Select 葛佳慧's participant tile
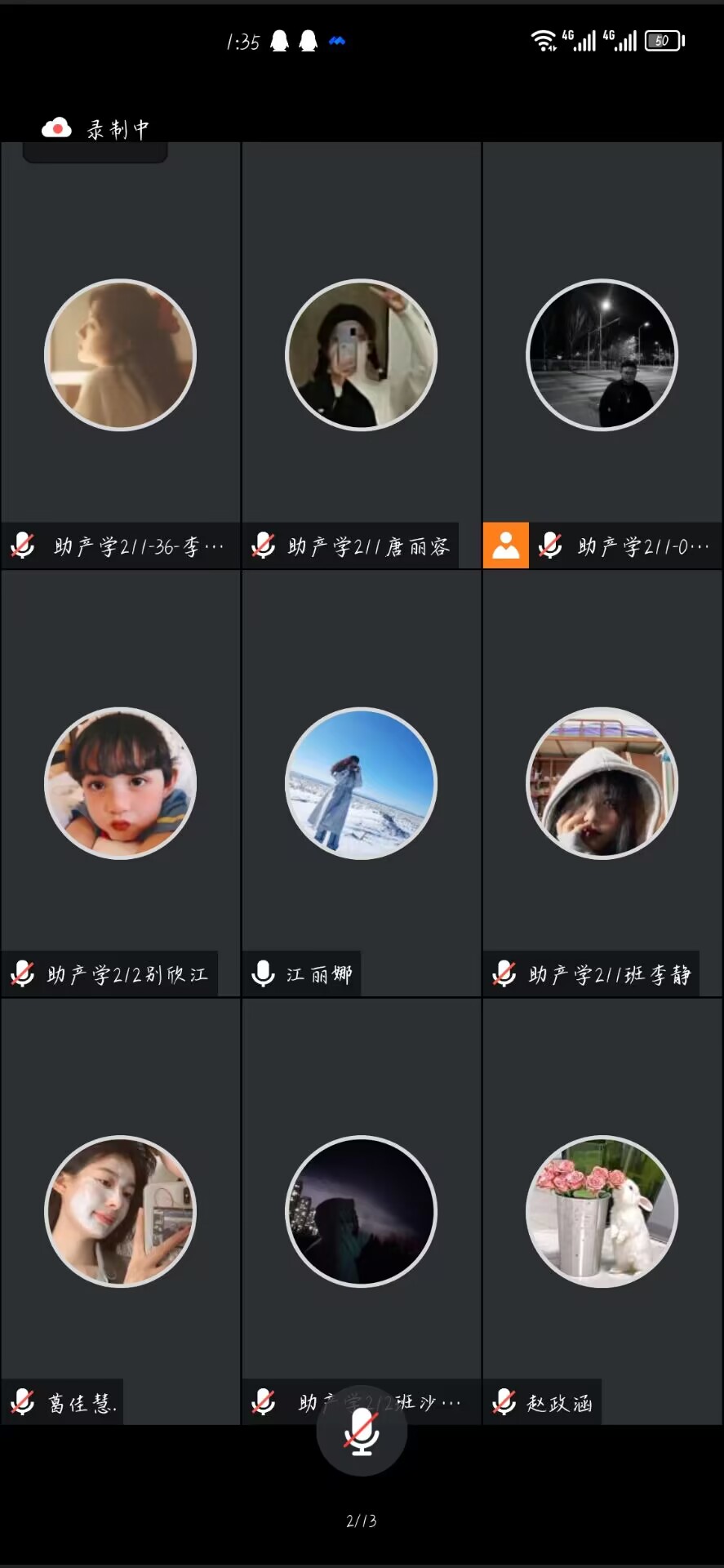The image size is (724, 1568). click(121, 1211)
